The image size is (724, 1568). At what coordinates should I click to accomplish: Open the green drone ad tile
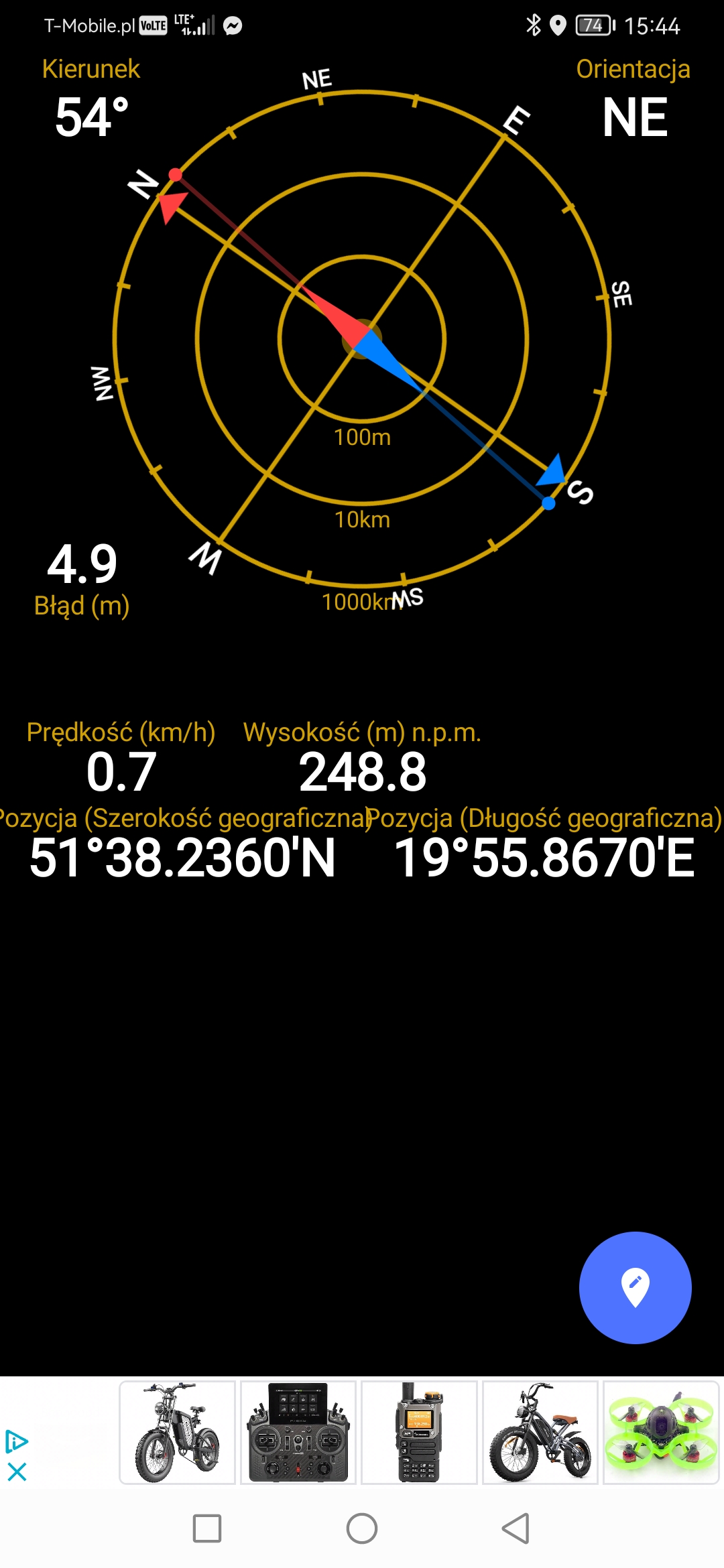coord(661,1433)
